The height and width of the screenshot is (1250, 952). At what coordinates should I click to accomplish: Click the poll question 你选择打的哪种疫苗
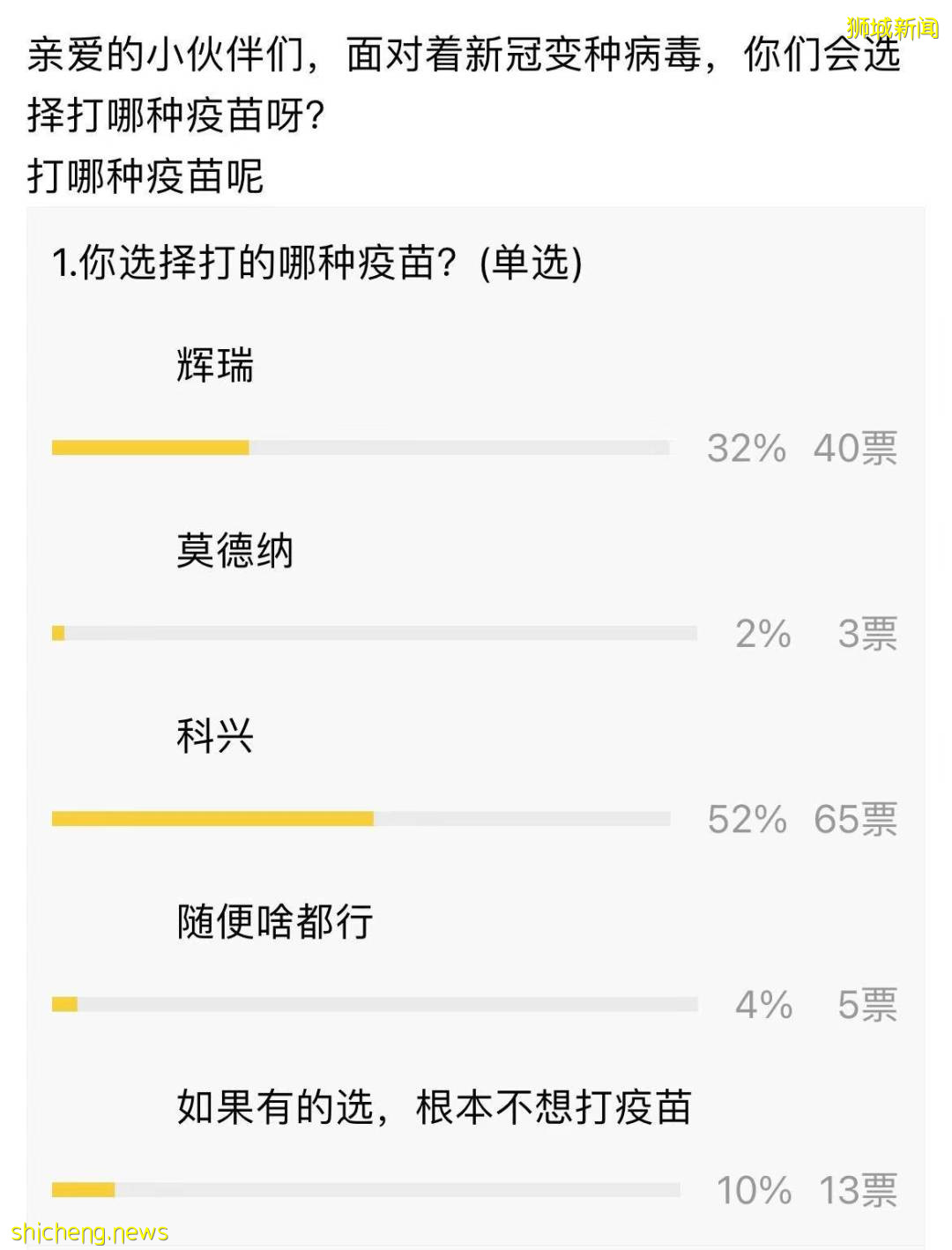pos(256,262)
